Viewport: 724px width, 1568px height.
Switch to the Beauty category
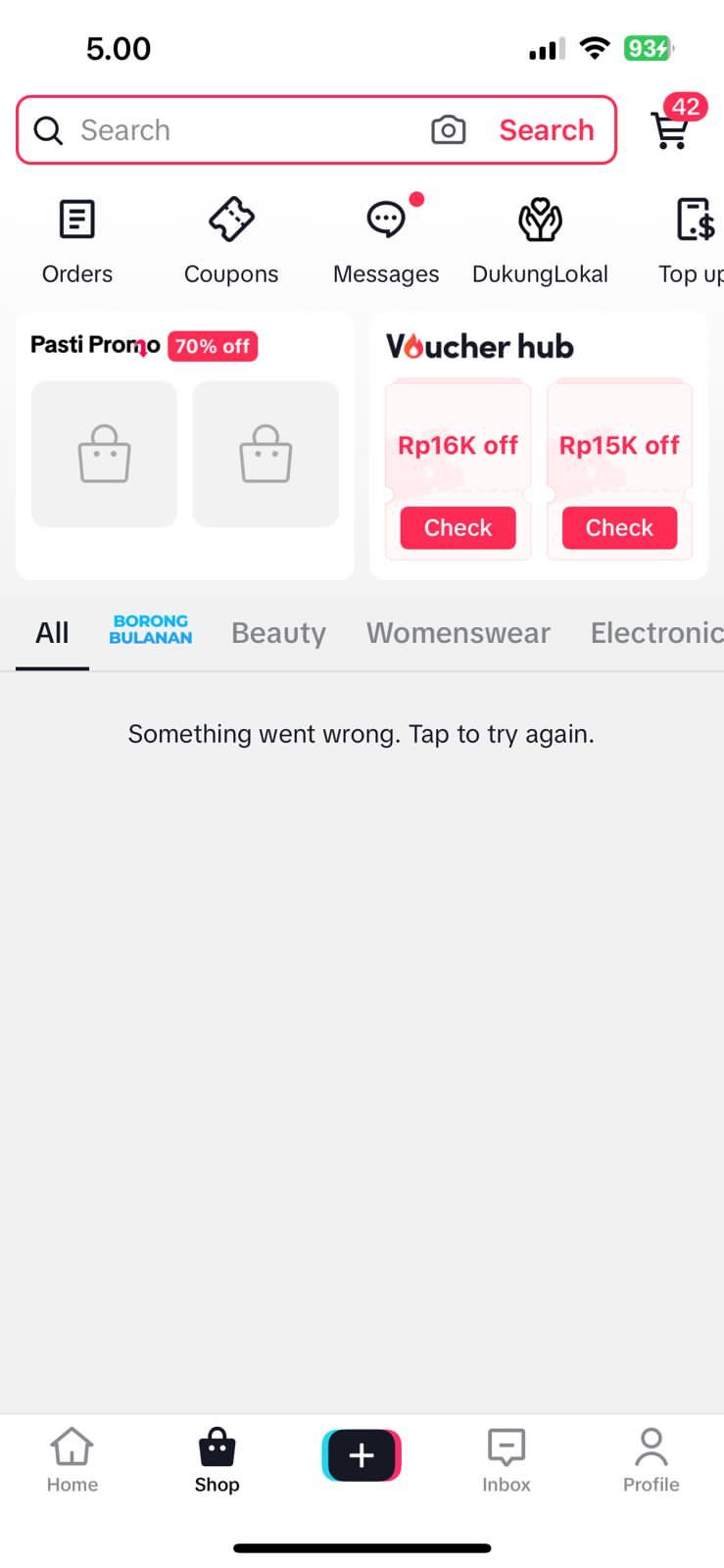(x=278, y=633)
